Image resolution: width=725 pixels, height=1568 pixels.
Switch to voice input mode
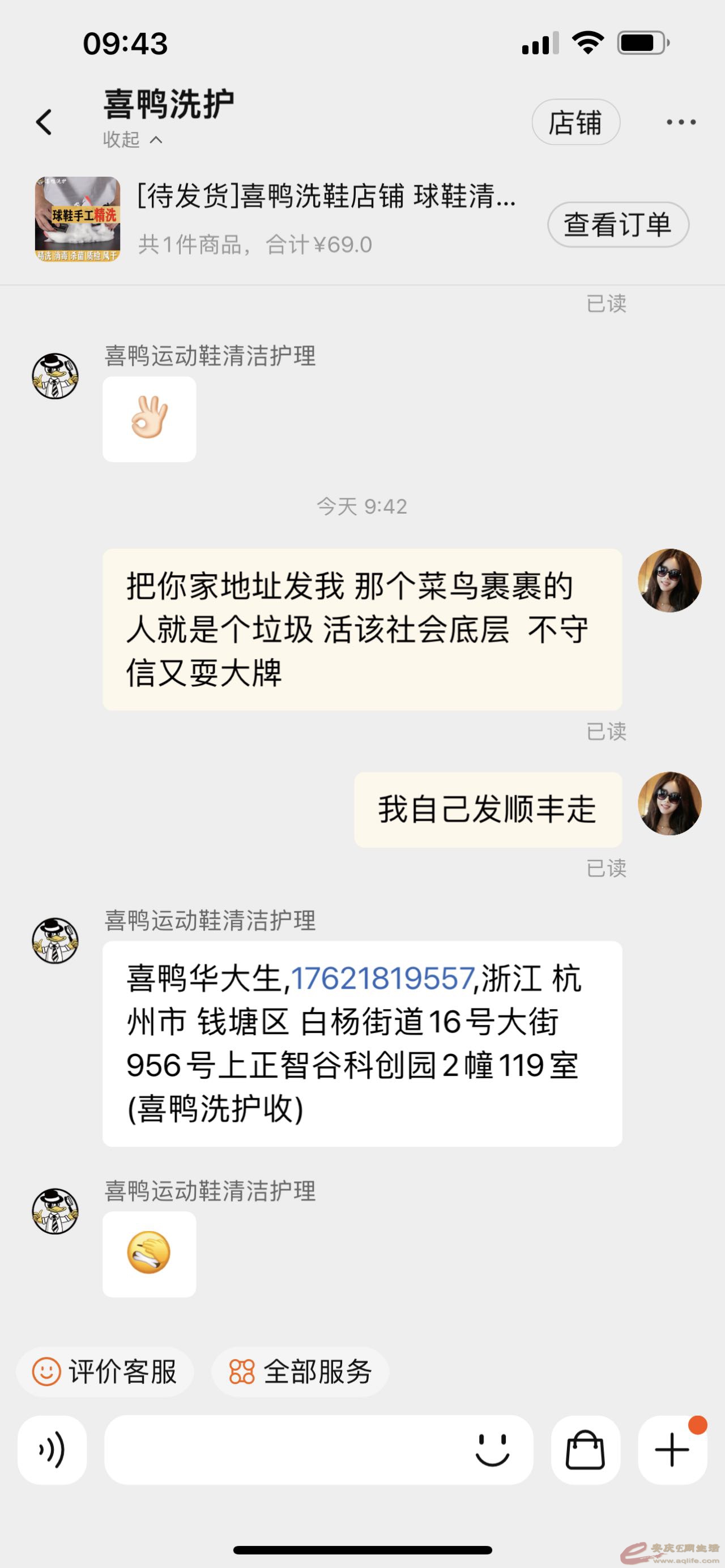click(x=52, y=1450)
